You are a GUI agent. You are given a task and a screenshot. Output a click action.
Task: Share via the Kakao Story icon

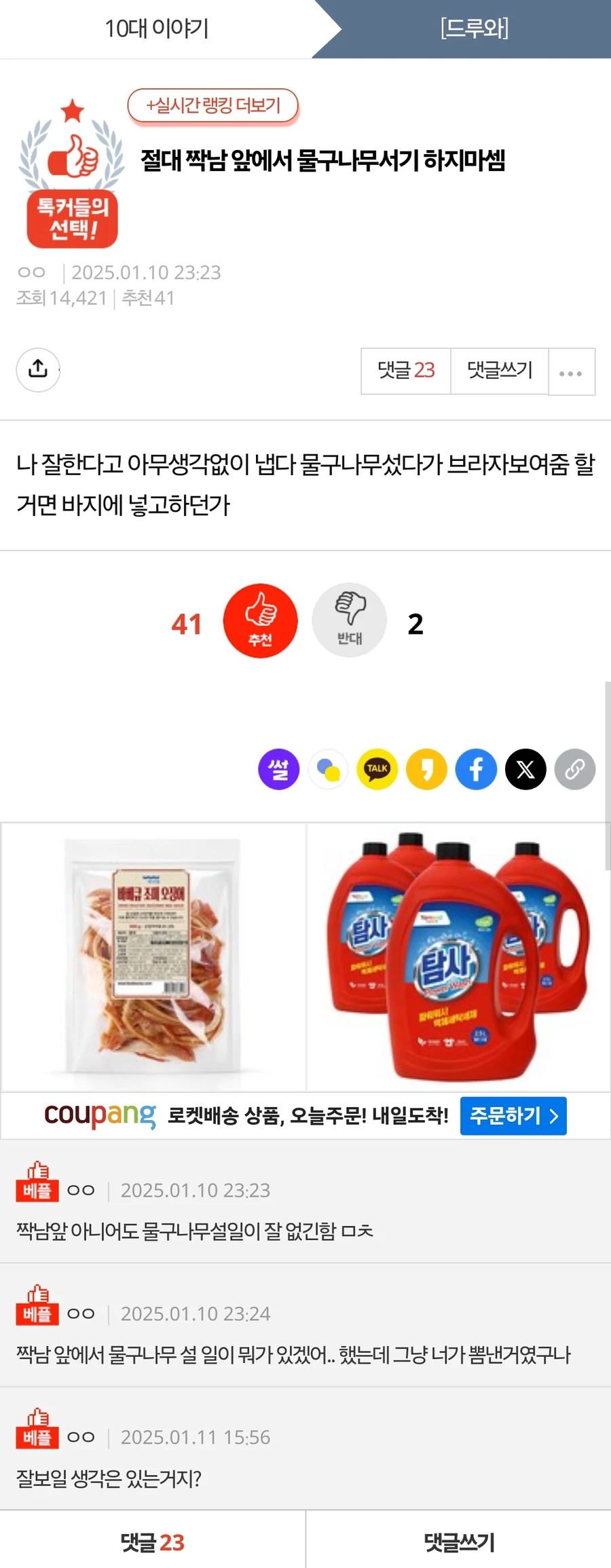(426, 769)
